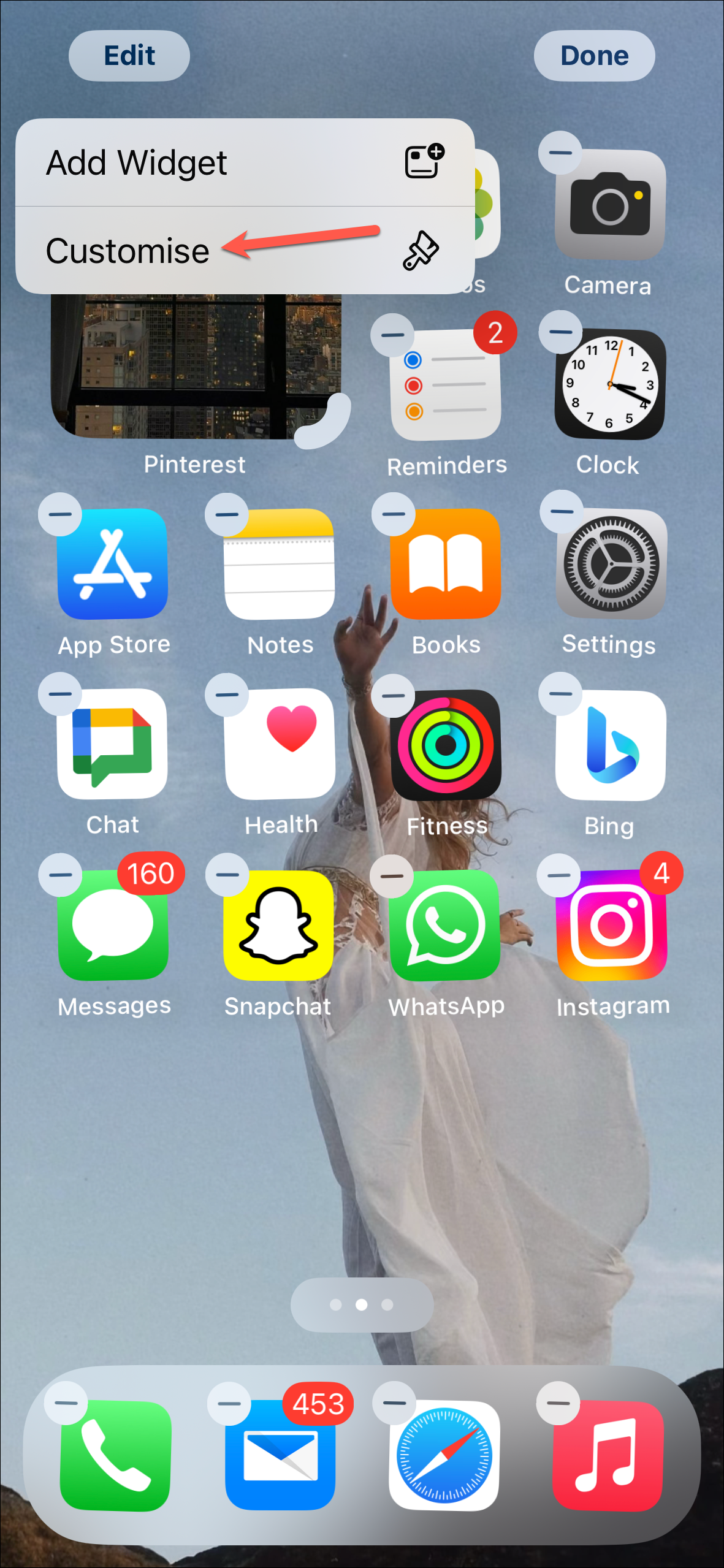Select Add Widget from the menu
The width and height of the screenshot is (724, 1568).
click(245, 162)
